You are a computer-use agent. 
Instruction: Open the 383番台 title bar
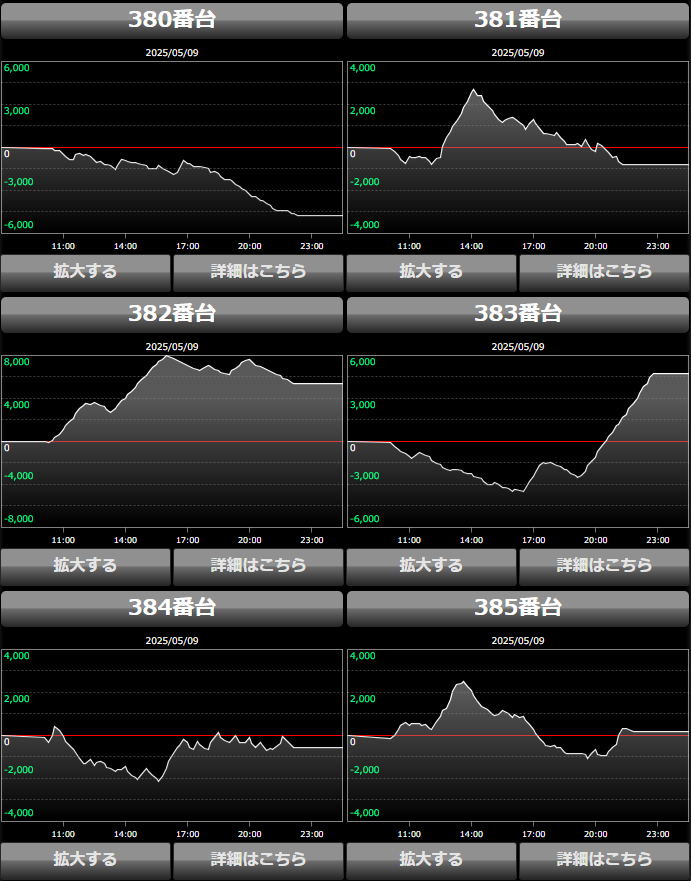pyautogui.click(x=518, y=314)
